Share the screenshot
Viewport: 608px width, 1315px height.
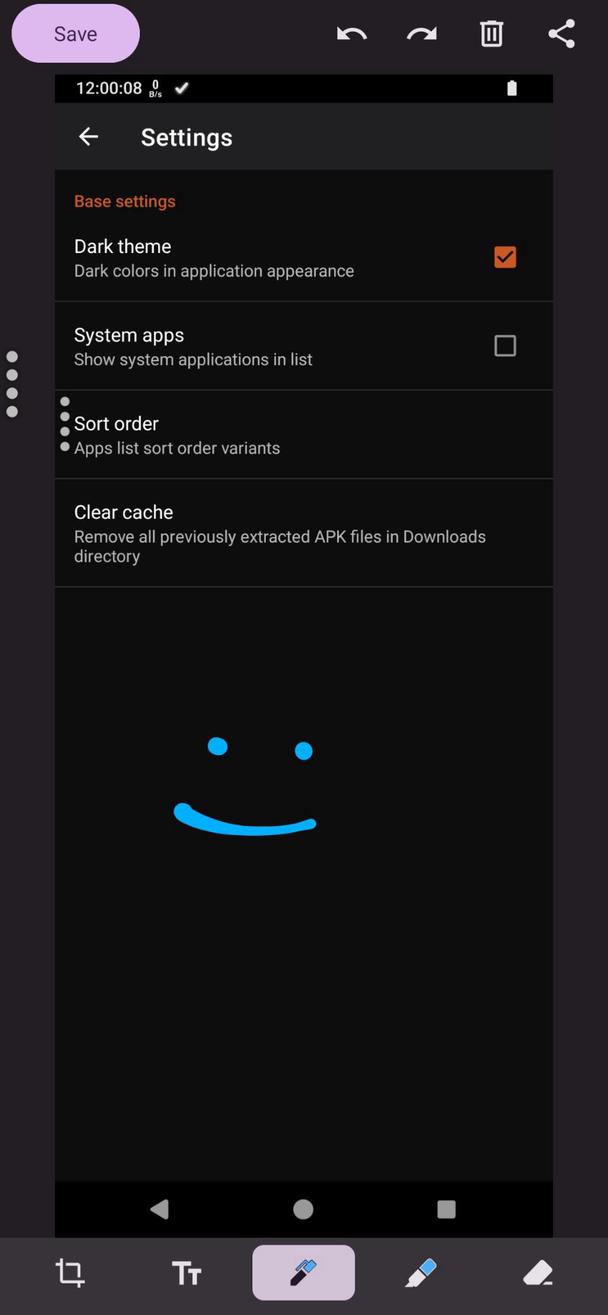[x=561, y=34]
